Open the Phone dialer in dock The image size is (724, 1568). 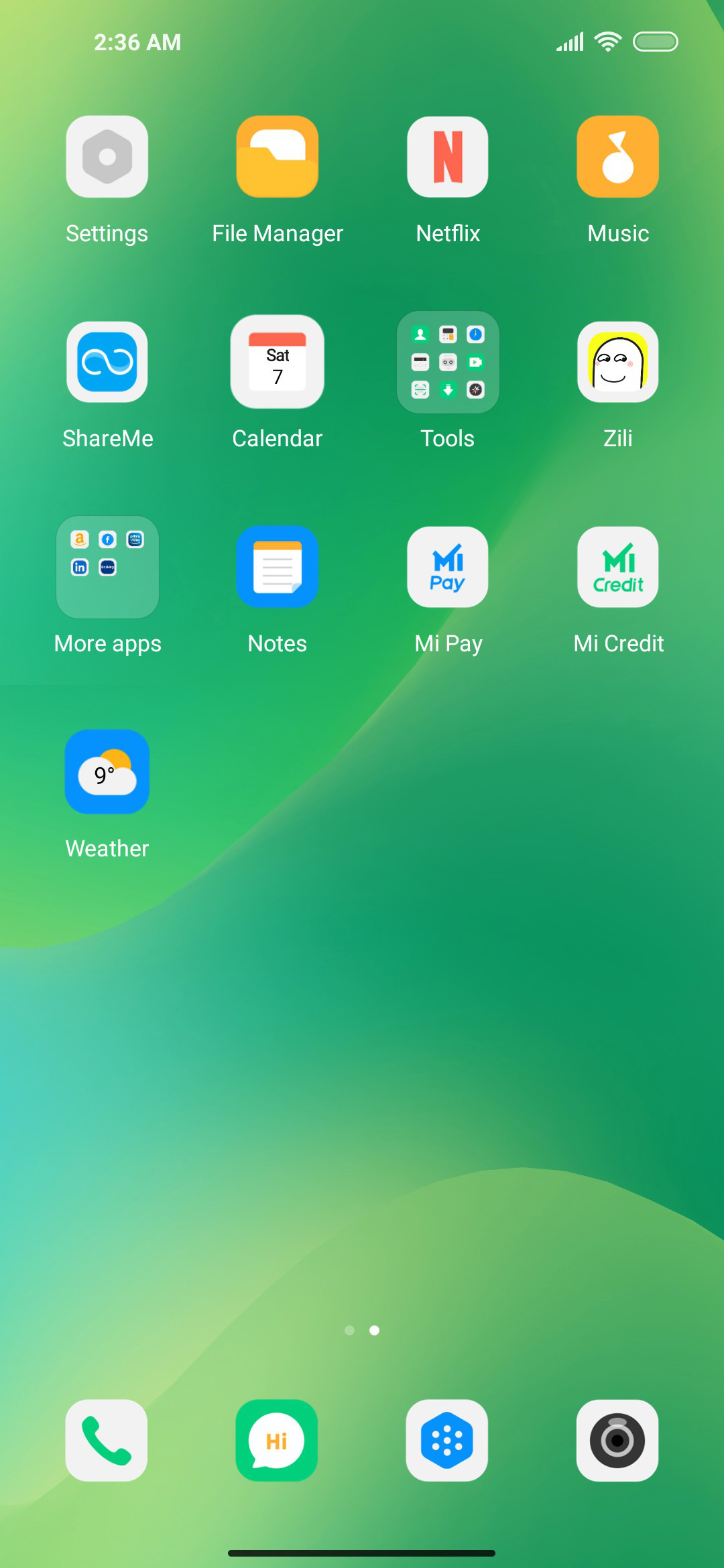click(x=107, y=1440)
